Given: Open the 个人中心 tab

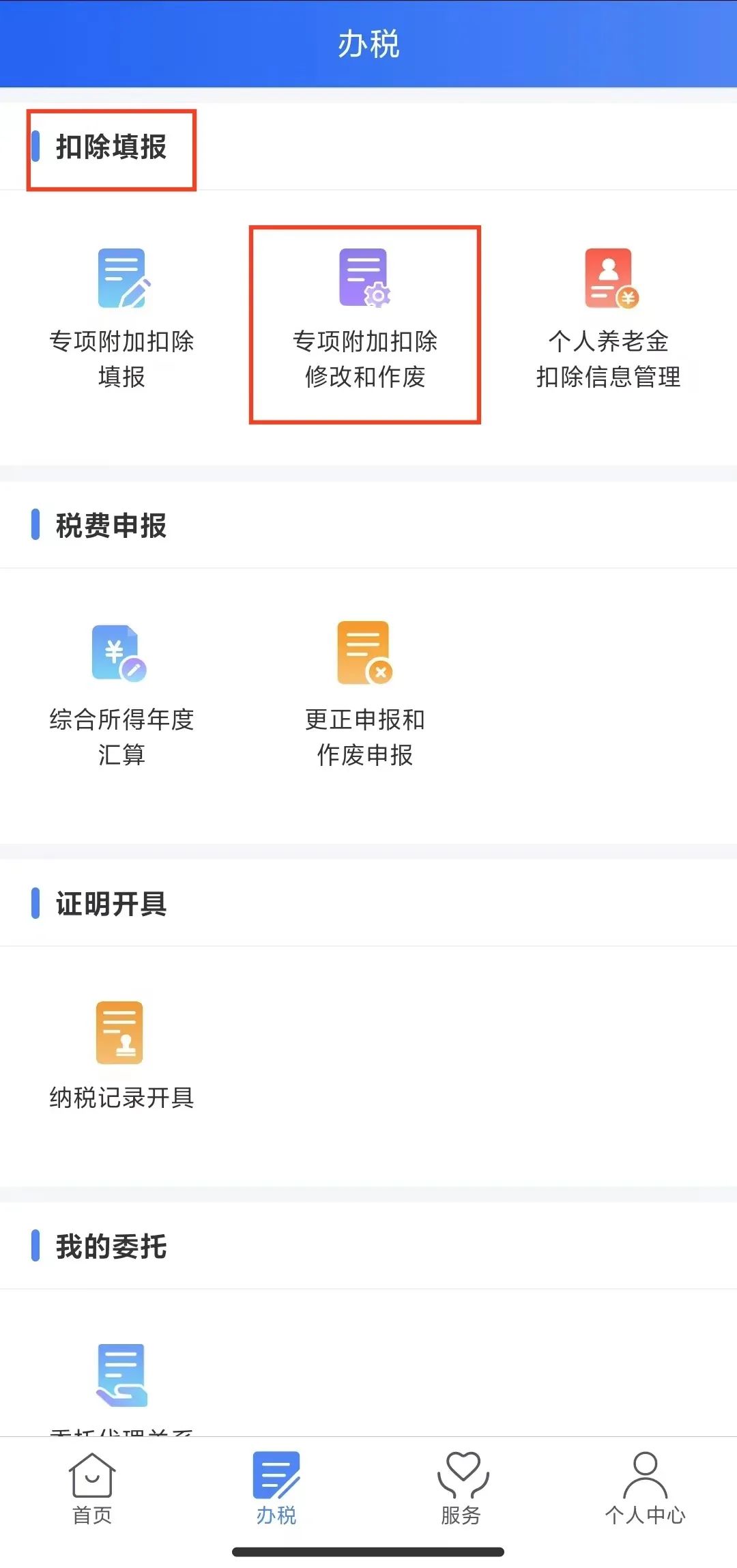Looking at the screenshot, I should tap(645, 1489).
